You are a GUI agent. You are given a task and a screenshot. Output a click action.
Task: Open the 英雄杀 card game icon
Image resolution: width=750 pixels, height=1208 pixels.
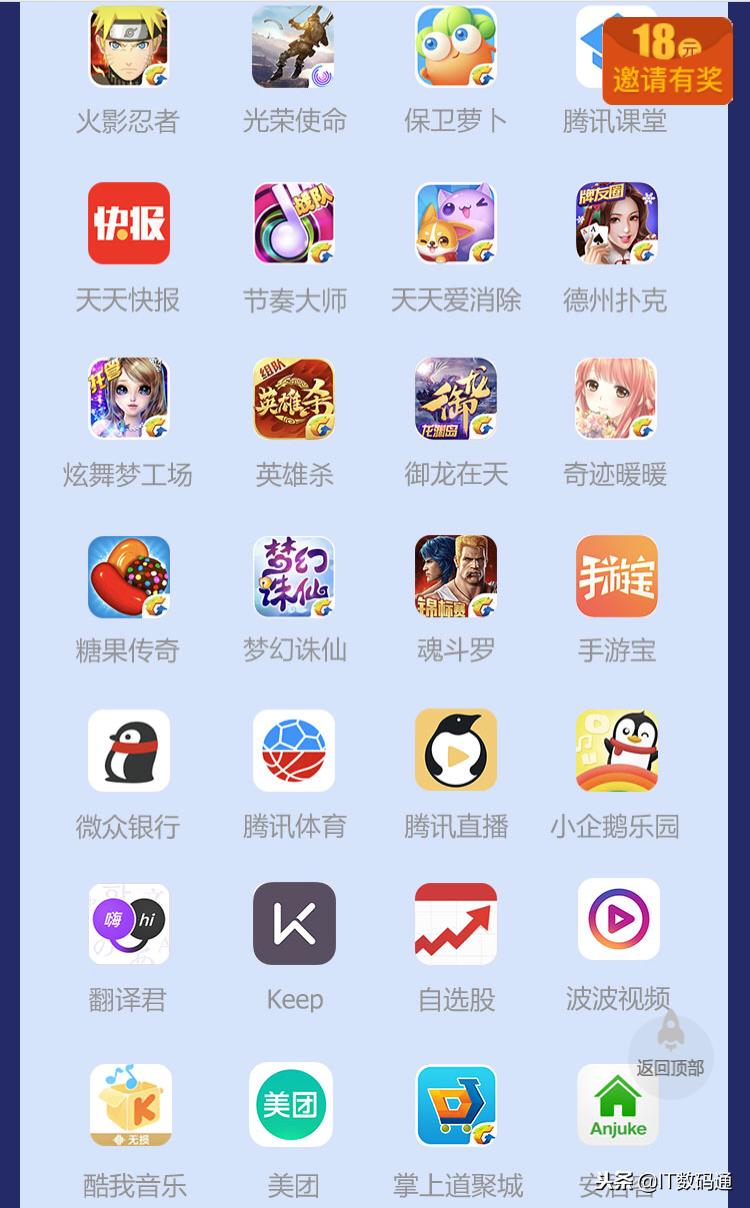pos(293,398)
